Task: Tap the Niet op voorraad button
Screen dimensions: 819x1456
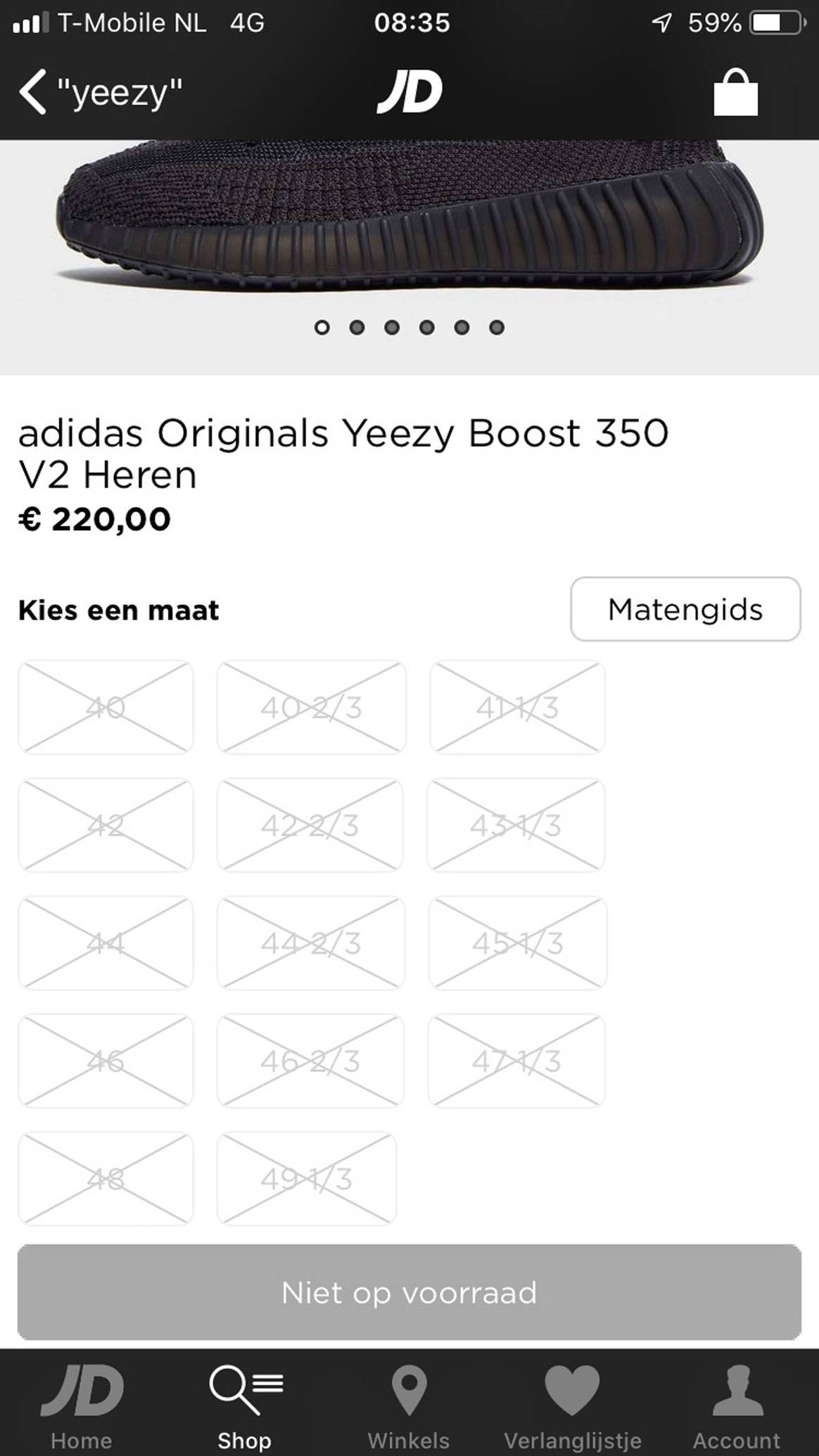Action: click(409, 1293)
